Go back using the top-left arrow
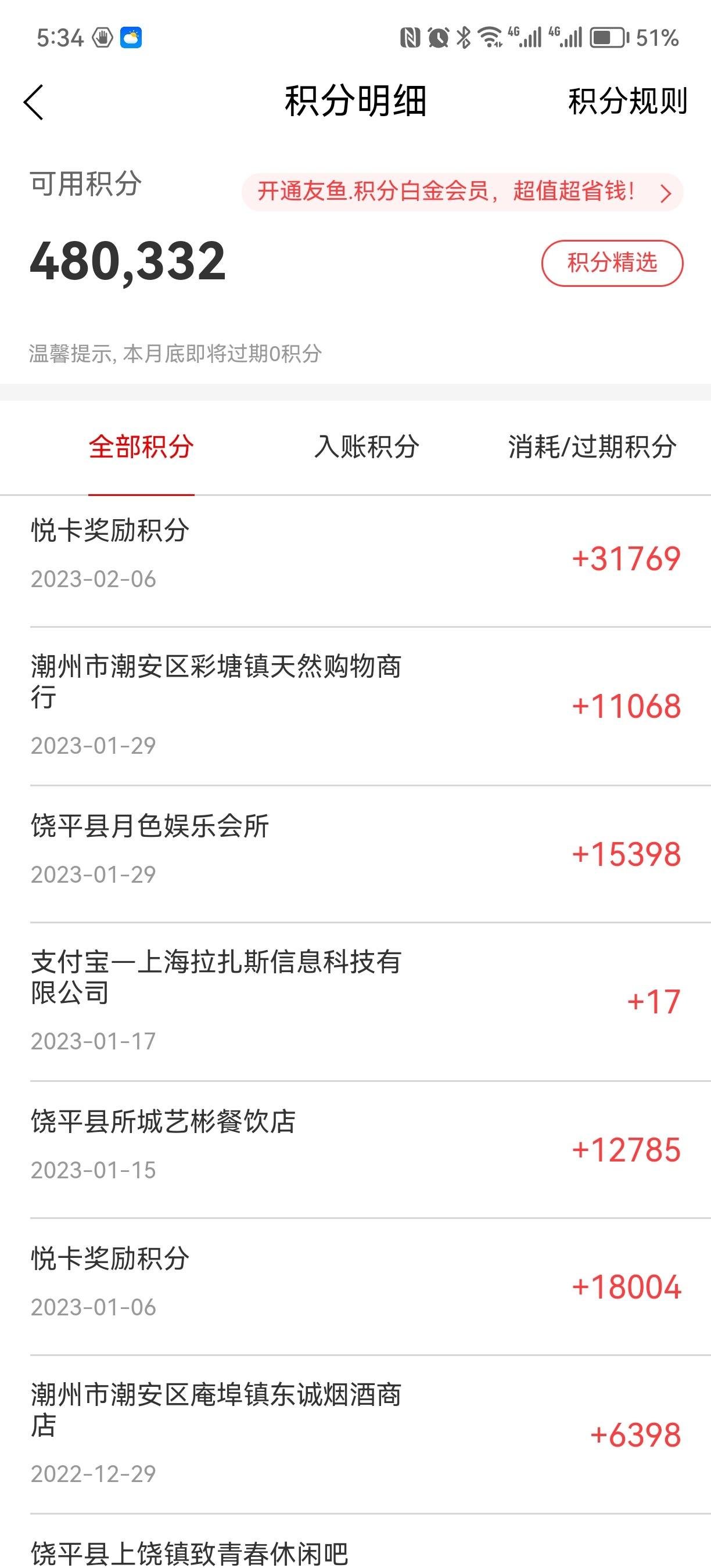Viewport: 711px width, 1568px height. (x=34, y=102)
